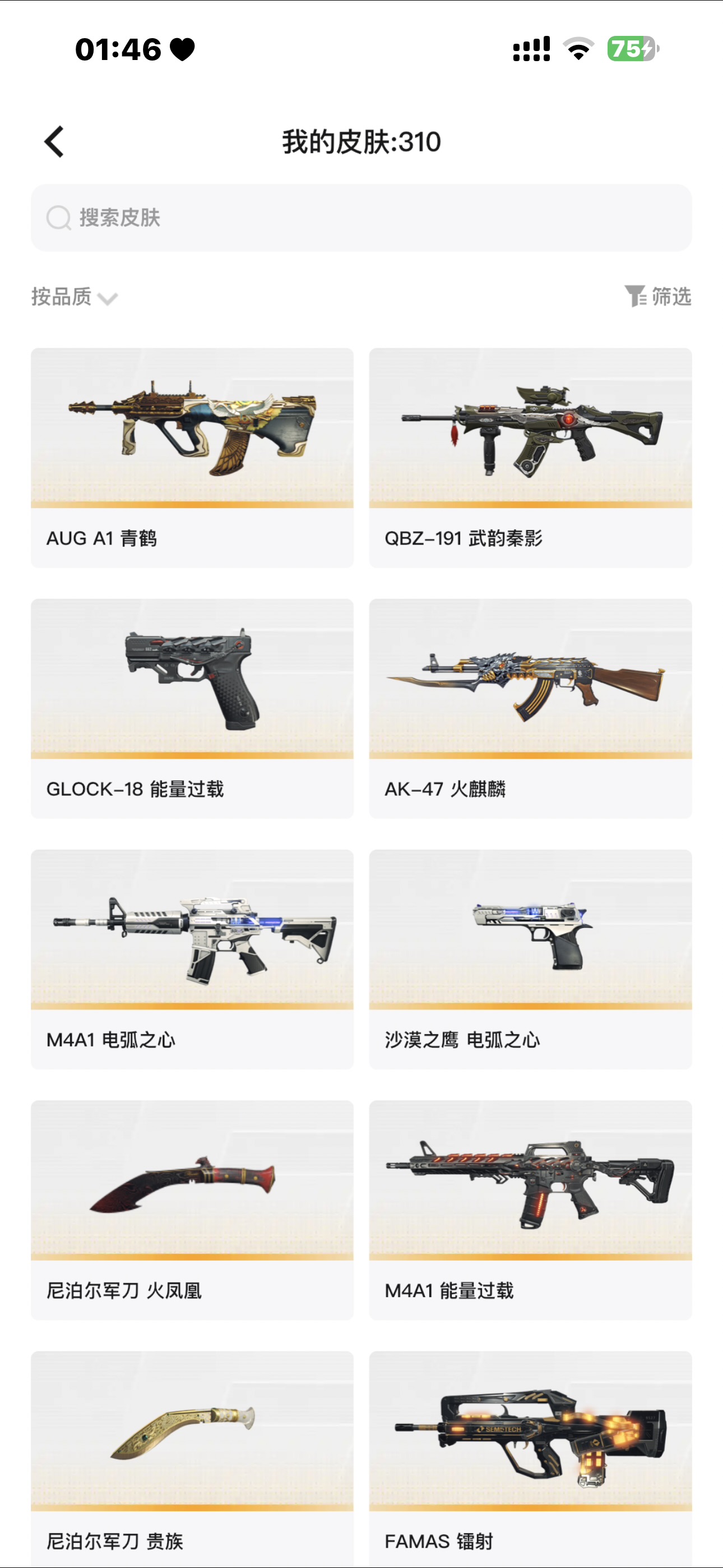Open the 筛选 filter options

point(658,297)
